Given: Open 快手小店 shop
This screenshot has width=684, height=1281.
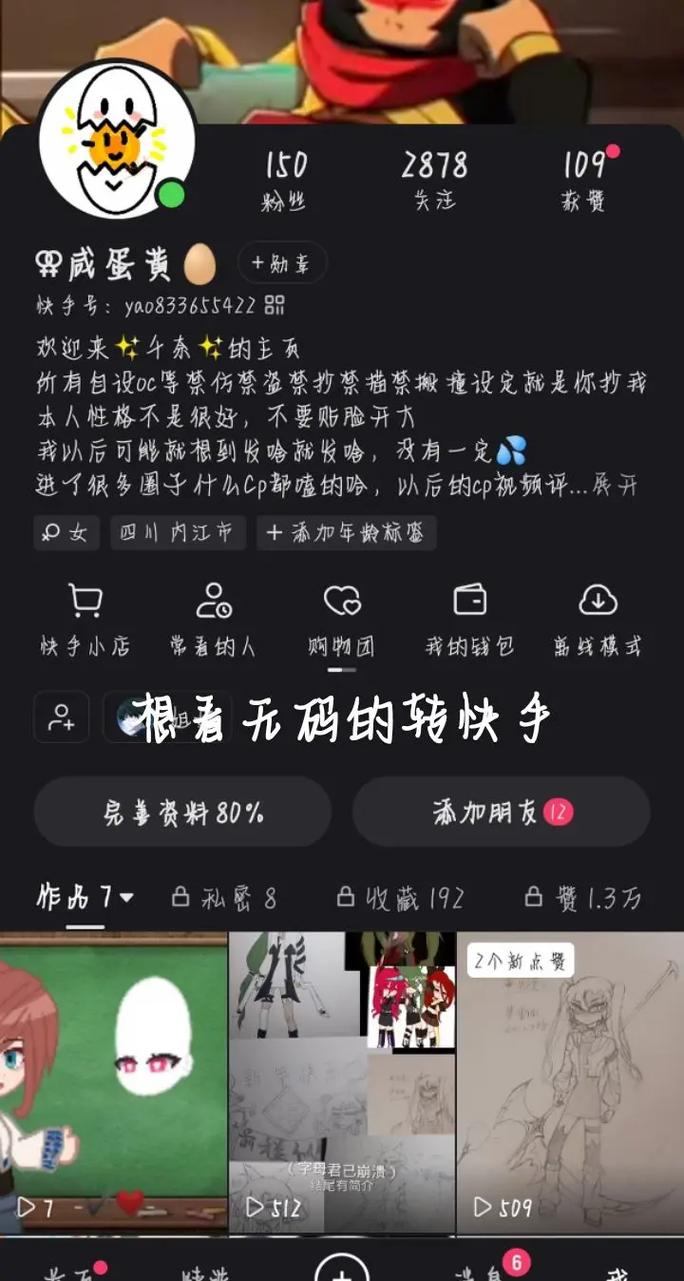Looking at the screenshot, I should pyautogui.click(x=86, y=620).
